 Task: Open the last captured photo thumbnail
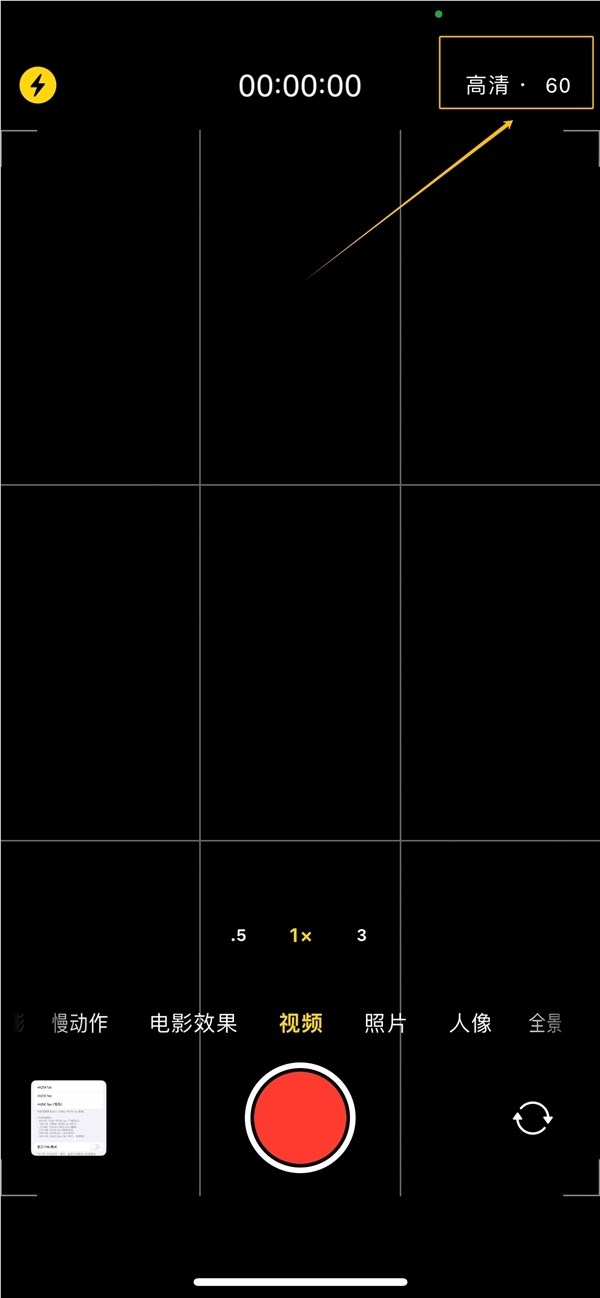[x=69, y=1118]
